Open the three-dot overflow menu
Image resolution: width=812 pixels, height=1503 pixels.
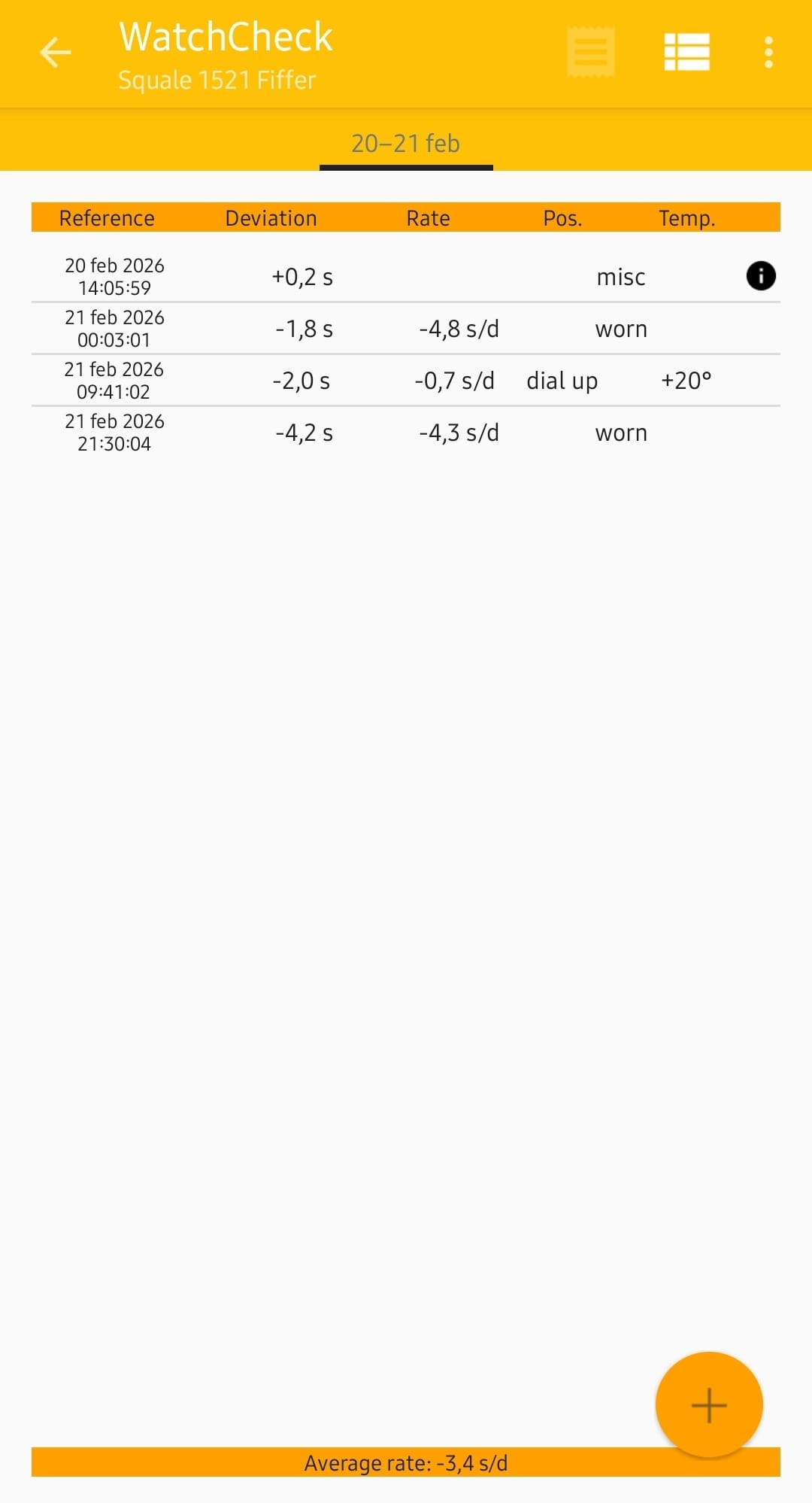(768, 53)
